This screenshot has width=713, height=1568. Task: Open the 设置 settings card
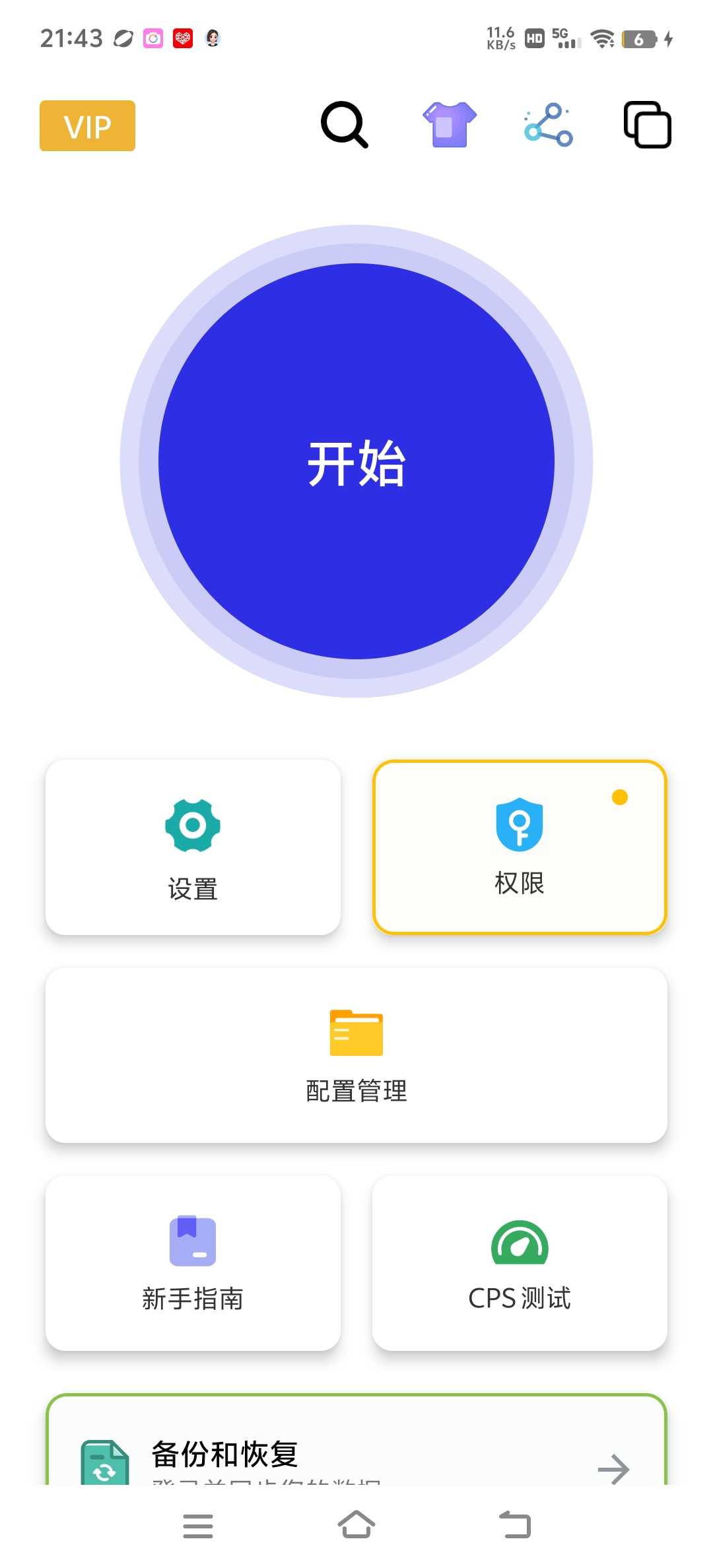[193, 847]
